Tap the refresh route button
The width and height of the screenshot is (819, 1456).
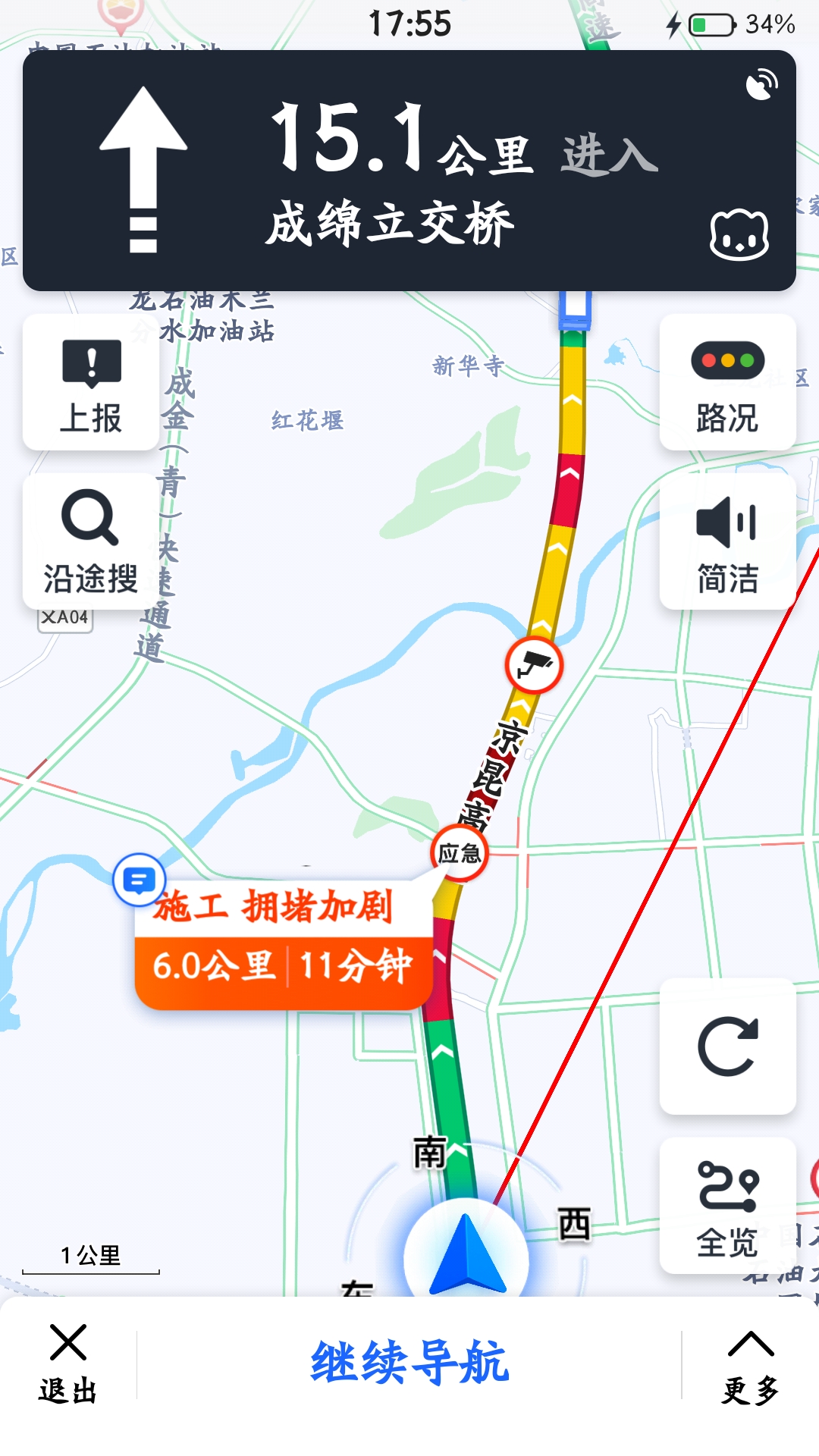coord(726,1046)
